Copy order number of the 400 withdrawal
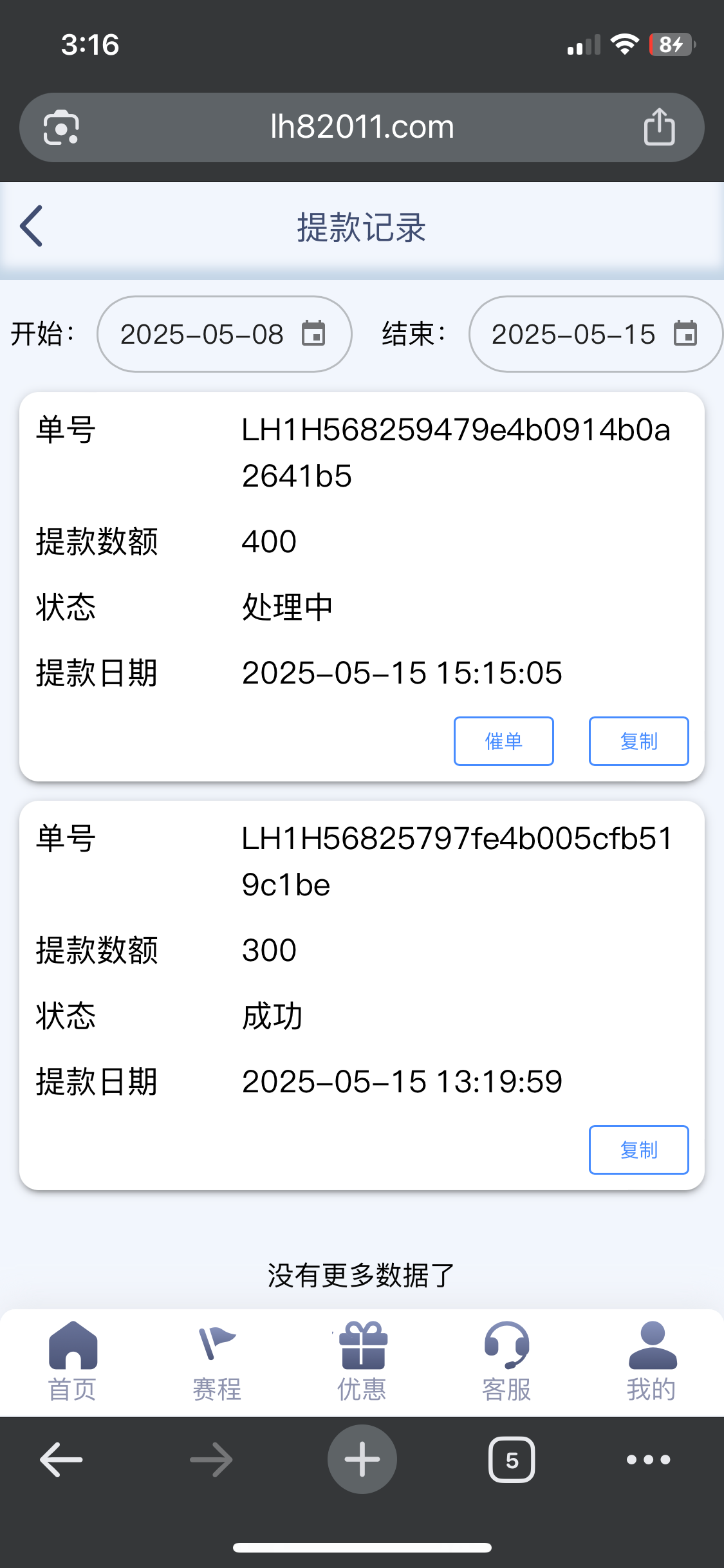Screen dimensions: 724x1568 (638, 741)
